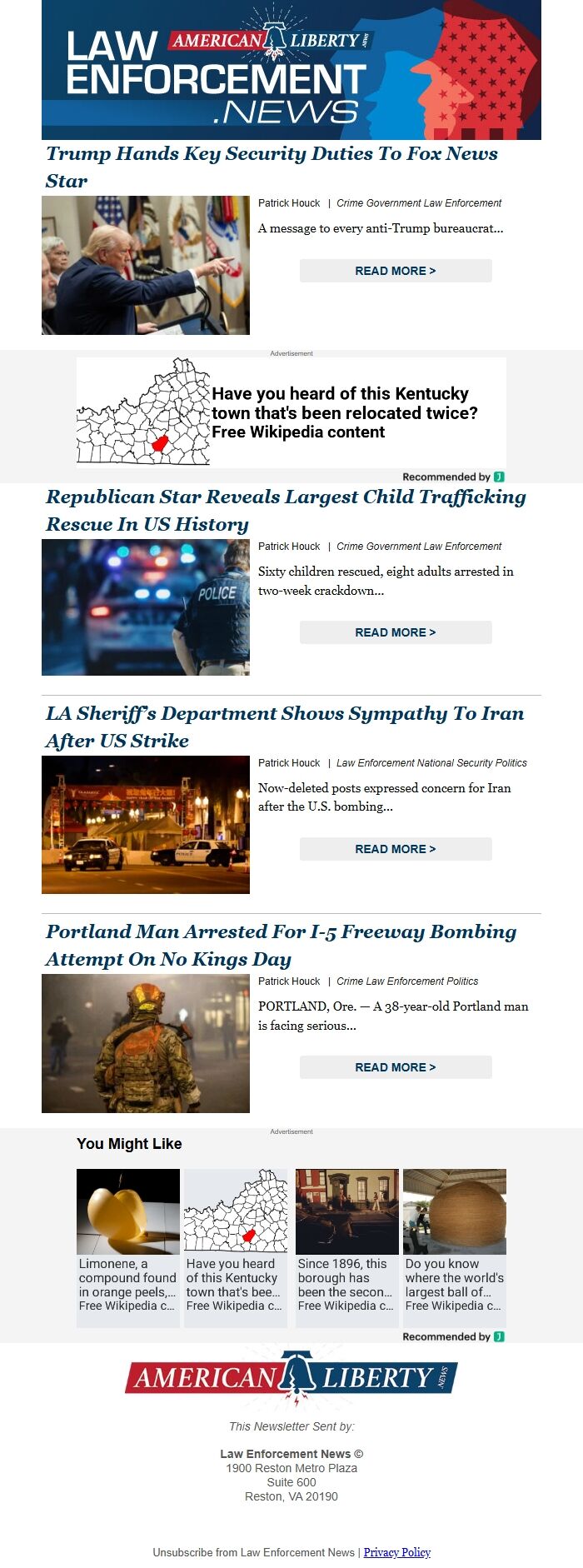Open Read More for Portland freeway bombing article
This screenshot has height=1568, width=583.
396,1067
